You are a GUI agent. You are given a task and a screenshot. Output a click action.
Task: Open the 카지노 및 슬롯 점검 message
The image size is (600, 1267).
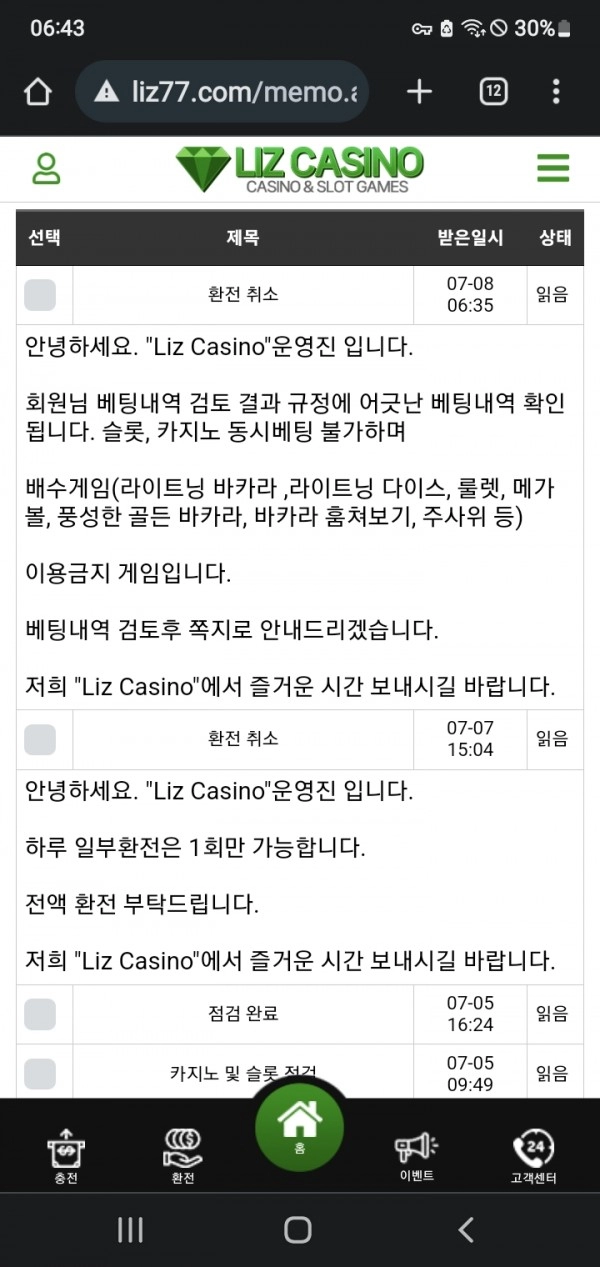click(243, 1073)
